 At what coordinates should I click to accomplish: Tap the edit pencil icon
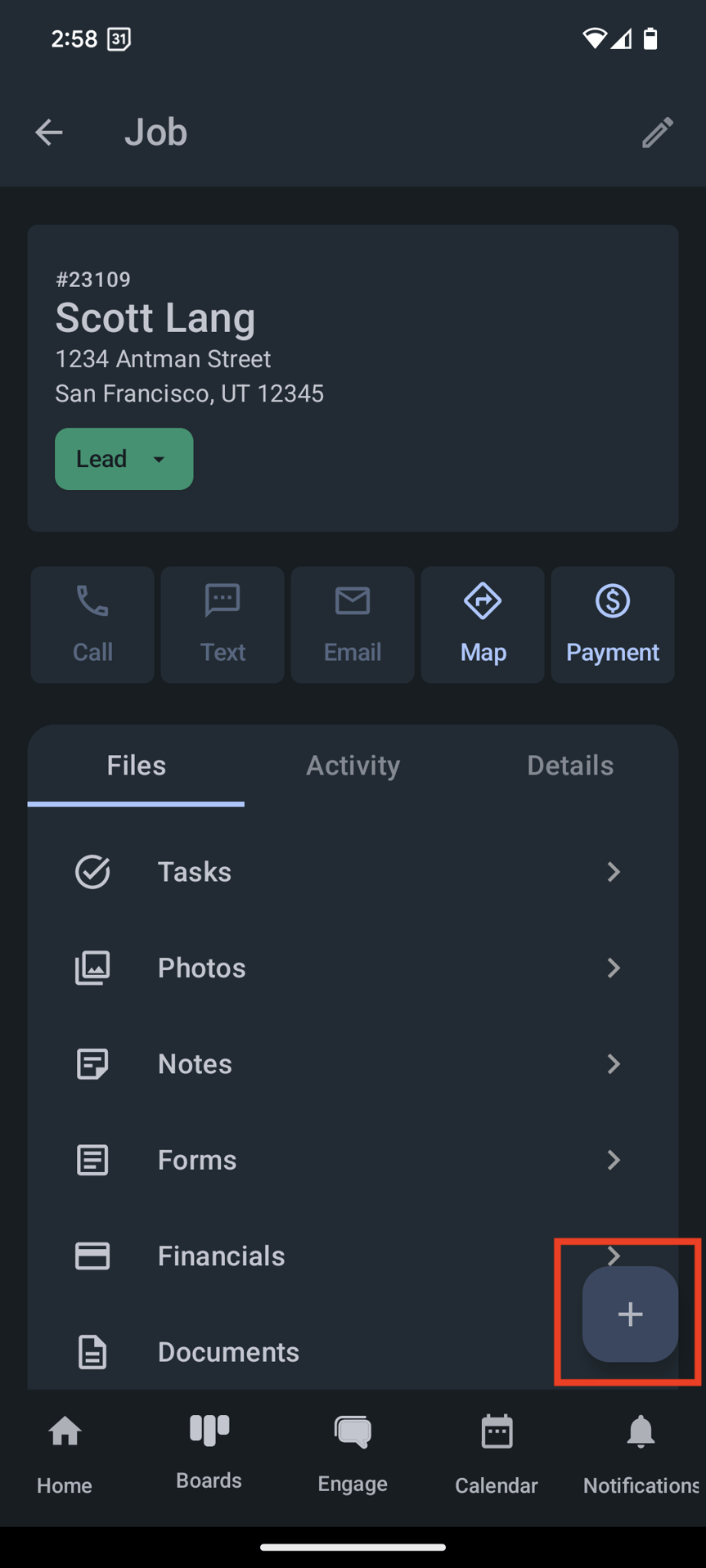click(658, 133)
